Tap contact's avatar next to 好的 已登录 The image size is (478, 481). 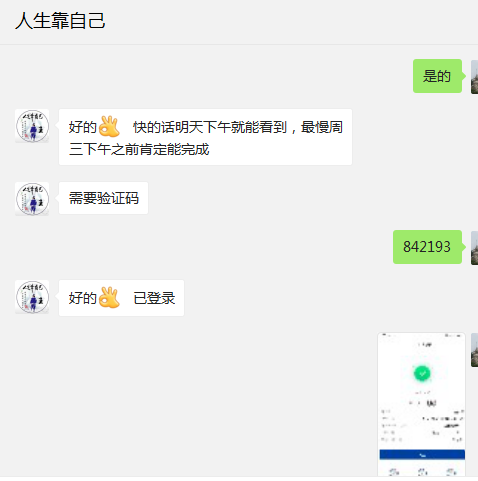[32, 297]
